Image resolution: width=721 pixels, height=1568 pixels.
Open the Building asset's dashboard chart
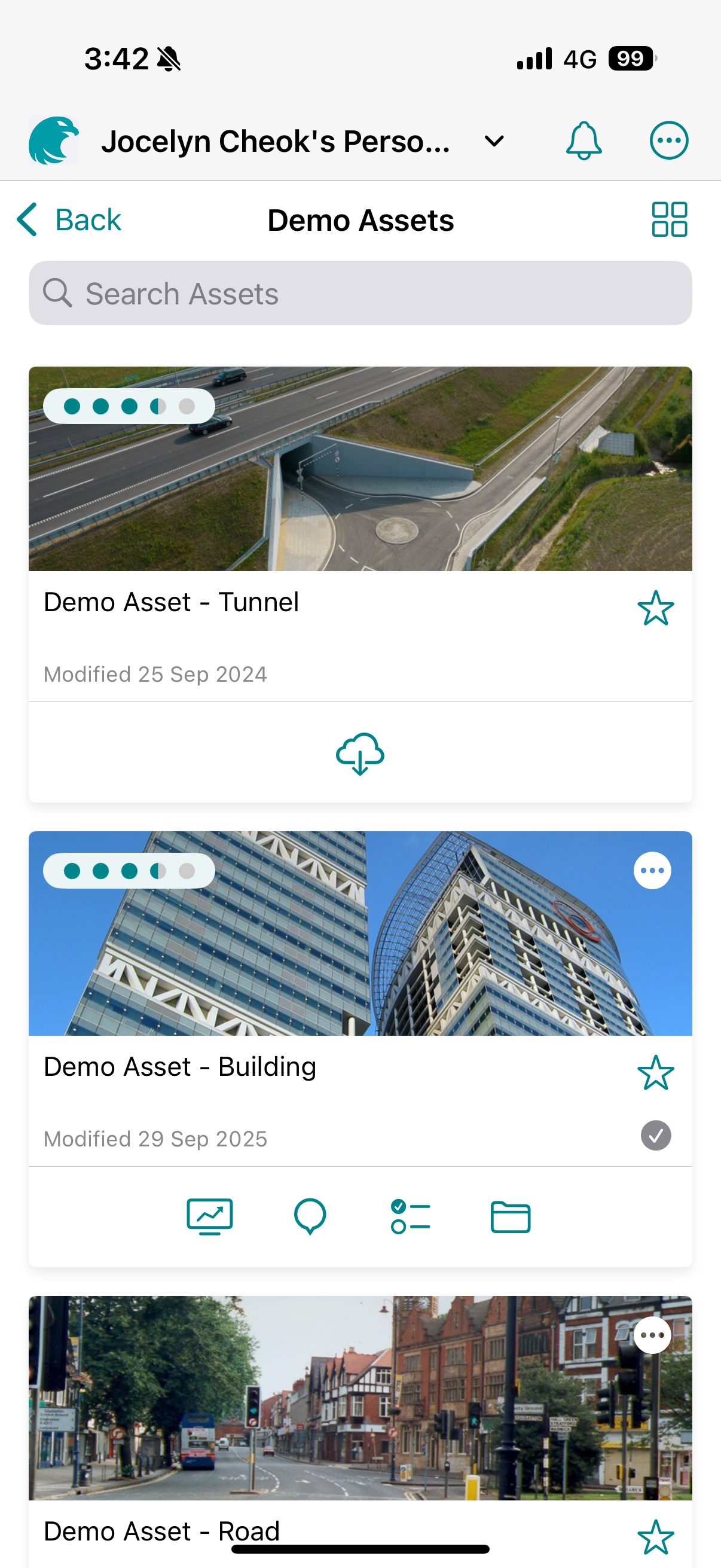click(x=210, y=1216)
